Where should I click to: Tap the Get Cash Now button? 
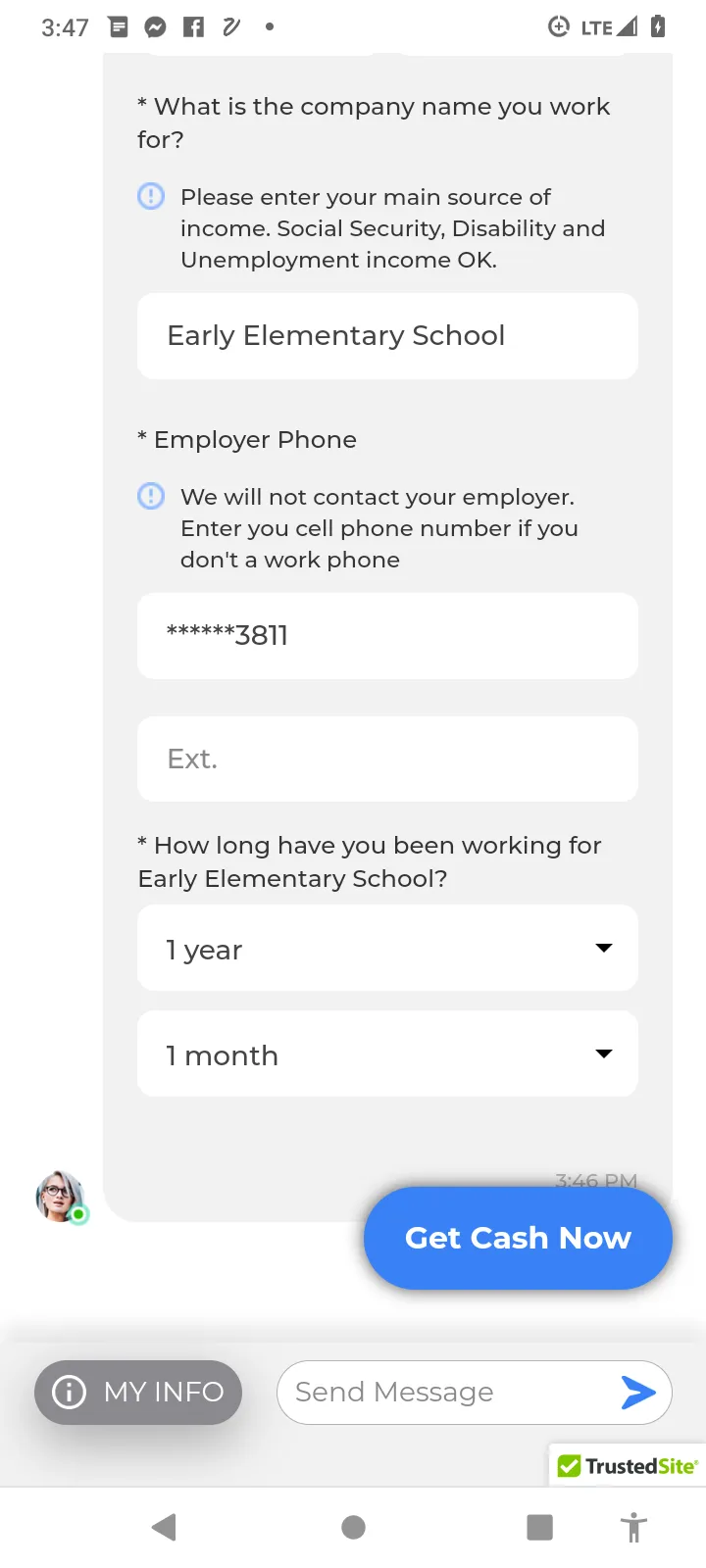[x=518, y=1238]
